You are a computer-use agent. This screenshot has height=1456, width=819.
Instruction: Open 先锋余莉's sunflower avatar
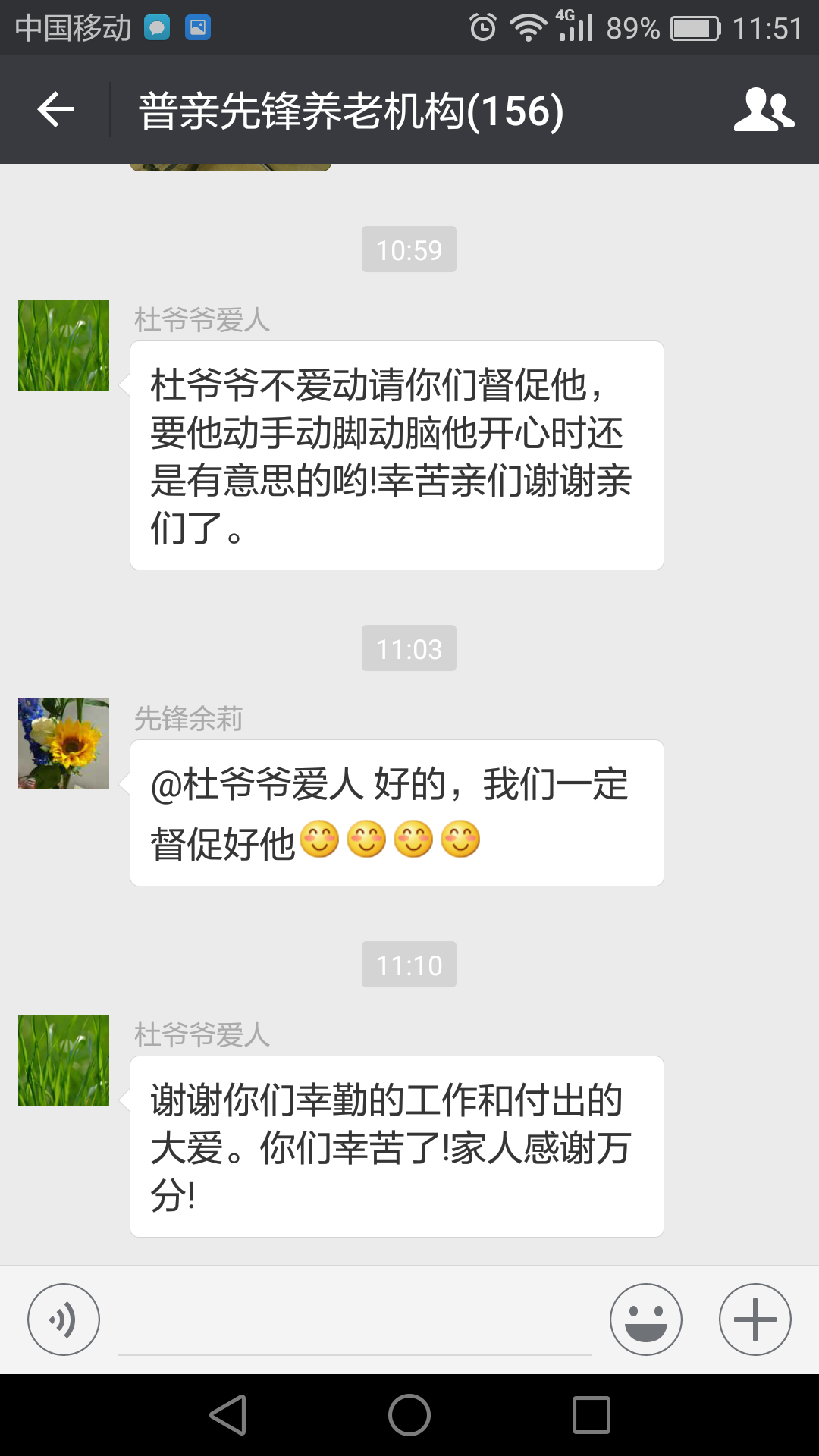[64, 744]
